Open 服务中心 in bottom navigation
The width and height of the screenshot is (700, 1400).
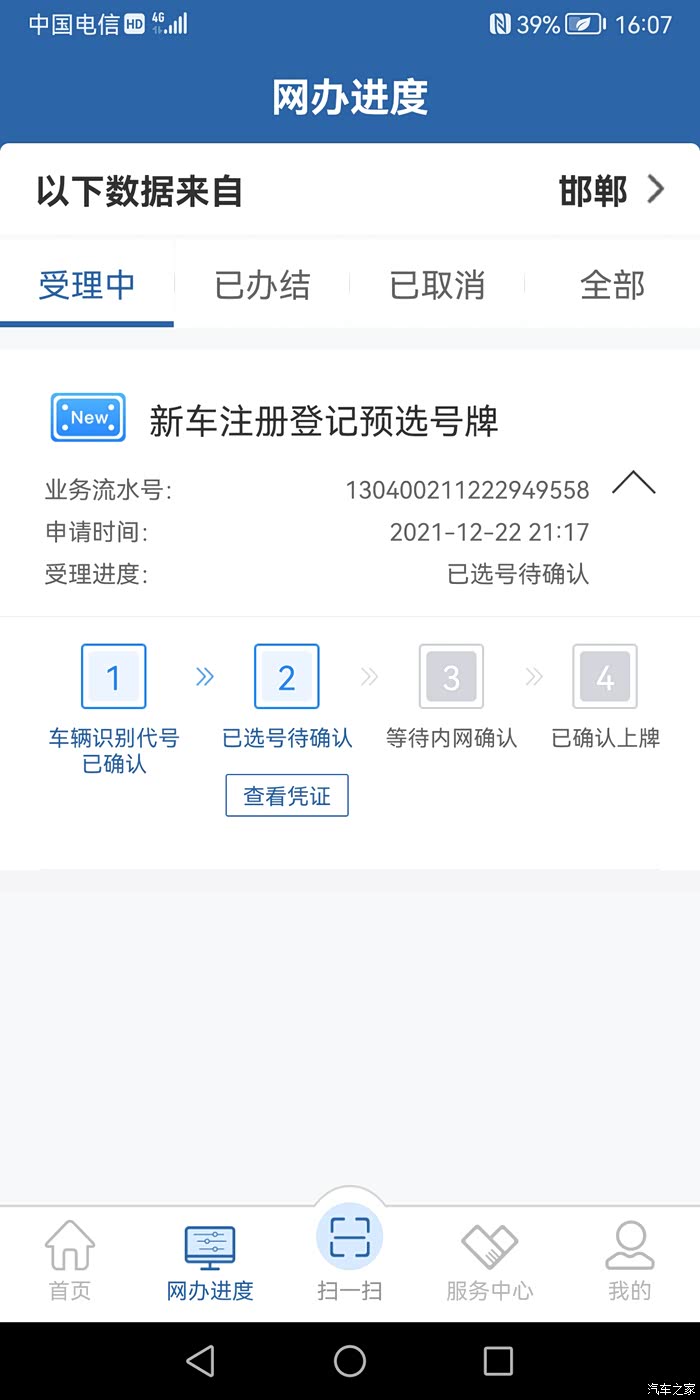(x=490, y=1260)
